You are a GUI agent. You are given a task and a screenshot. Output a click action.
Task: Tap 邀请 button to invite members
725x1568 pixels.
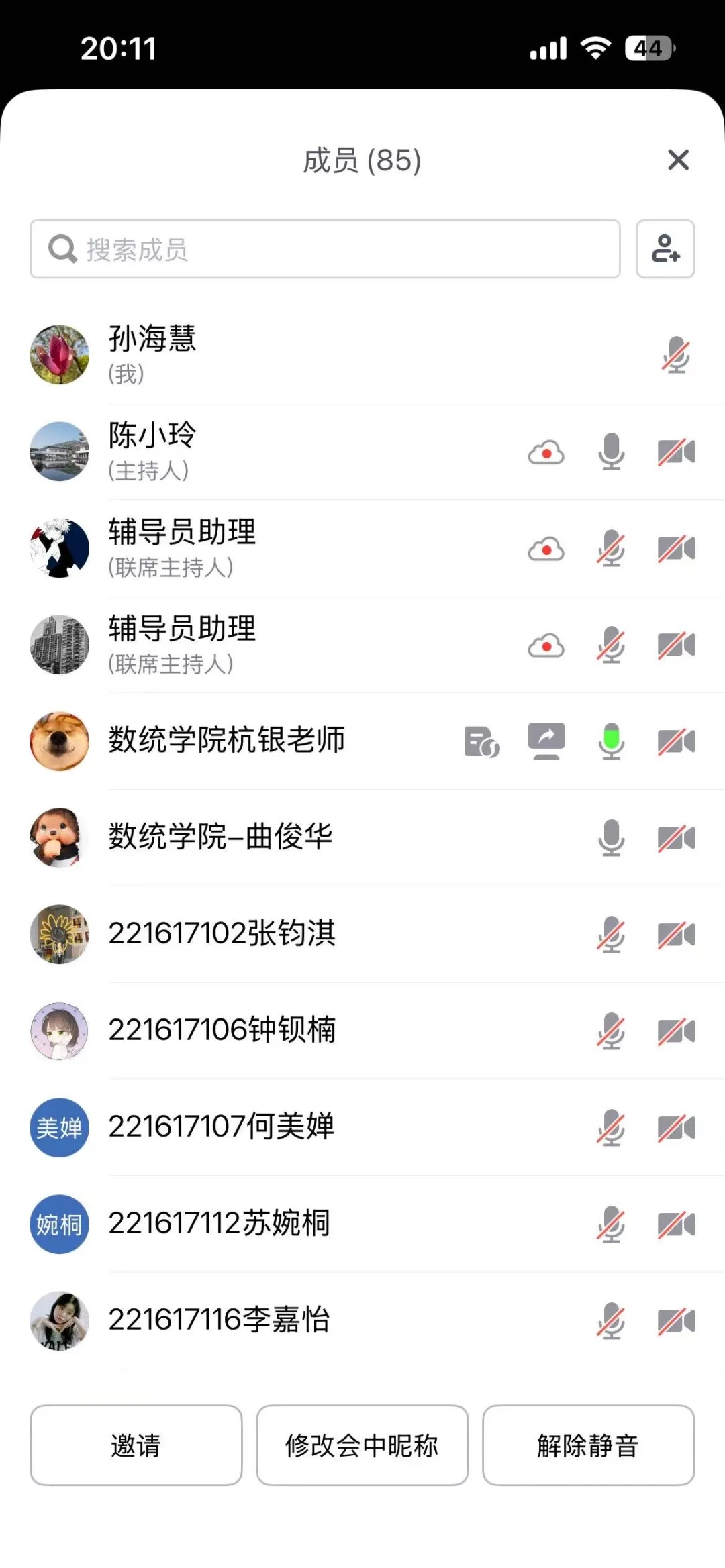(x=136, y=1445)
